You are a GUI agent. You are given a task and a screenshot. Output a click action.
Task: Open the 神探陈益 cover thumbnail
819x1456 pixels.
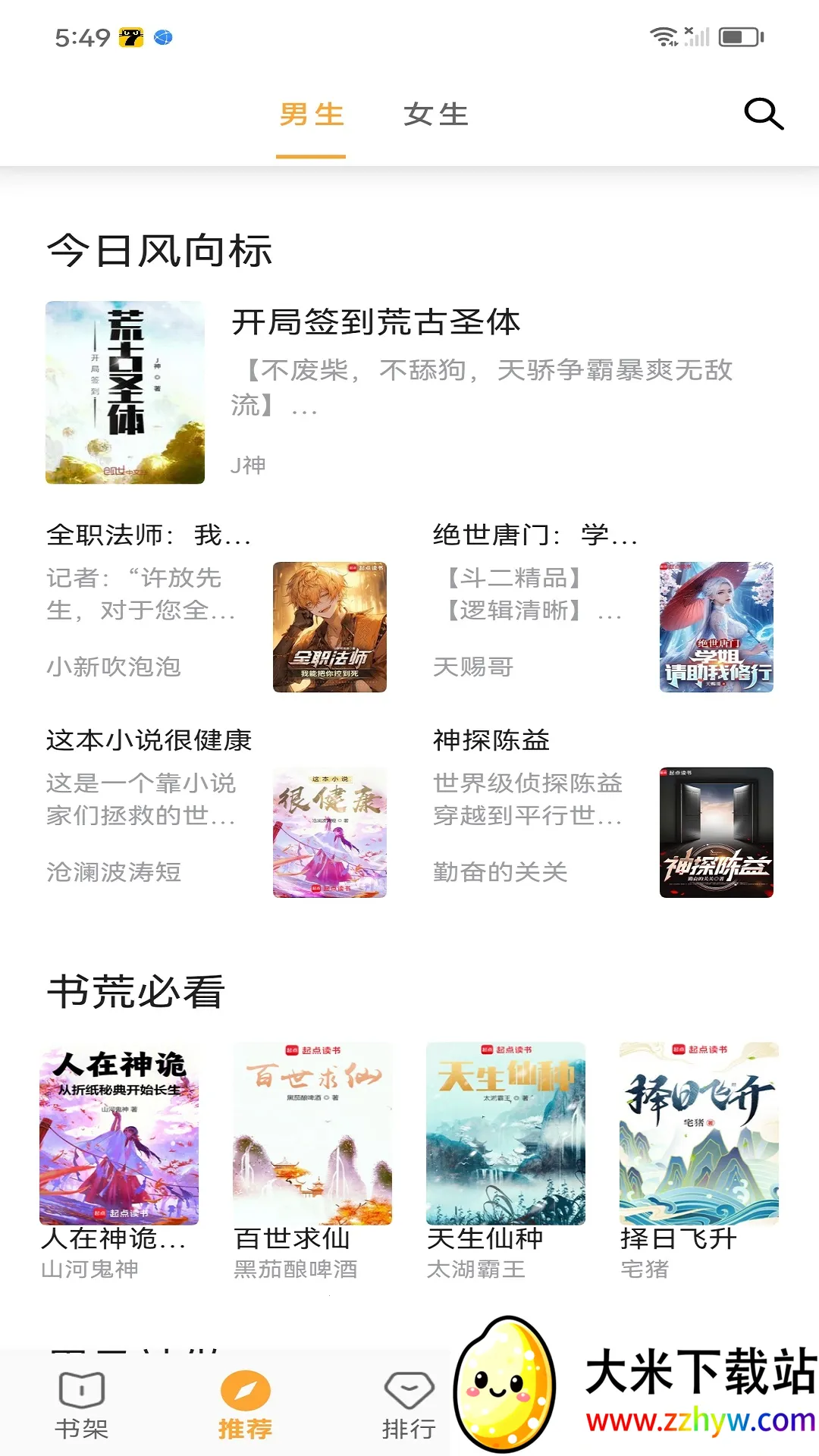point(716,831)
